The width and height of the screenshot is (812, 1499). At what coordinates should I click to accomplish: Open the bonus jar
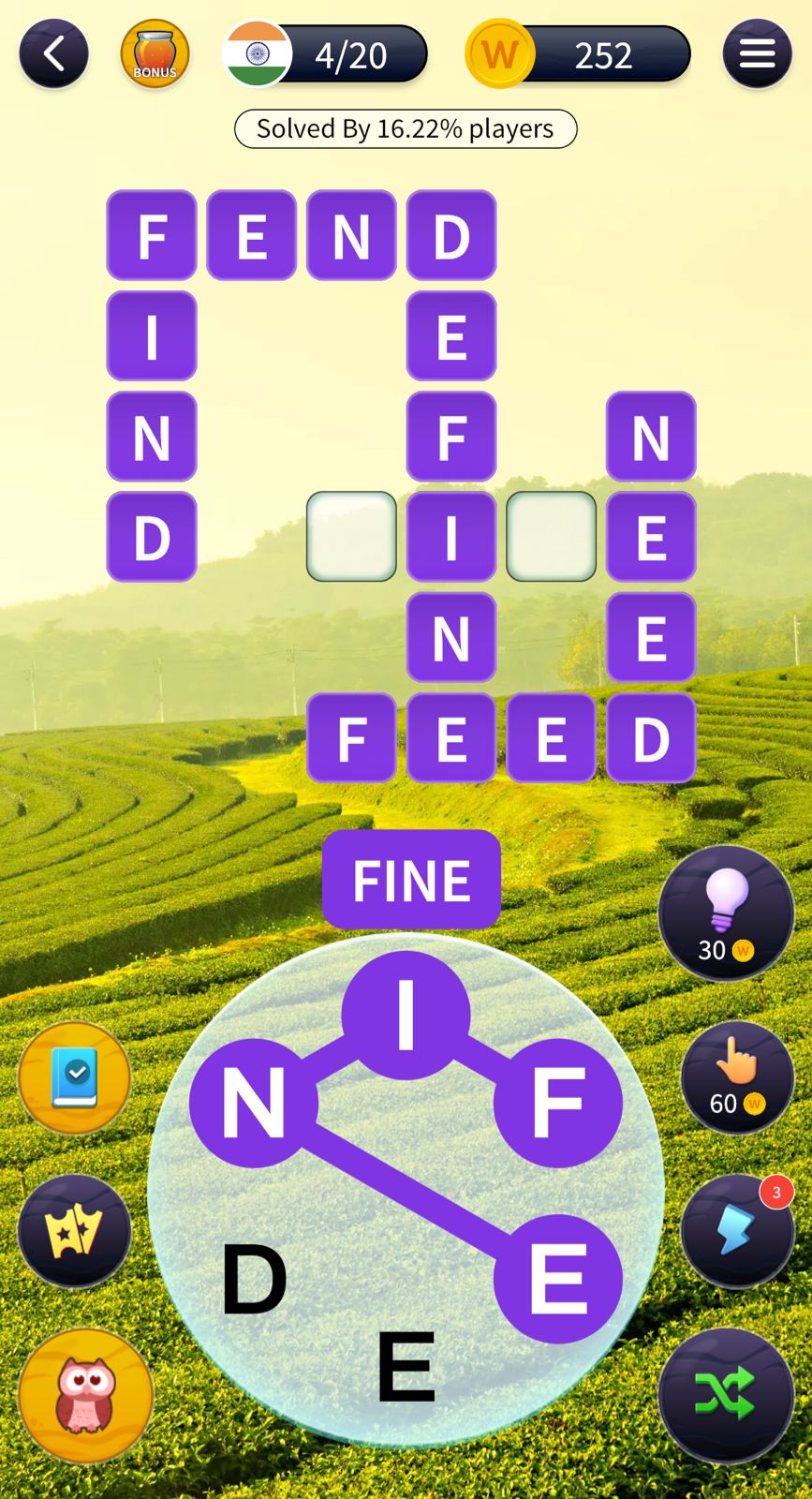[155, 54]
